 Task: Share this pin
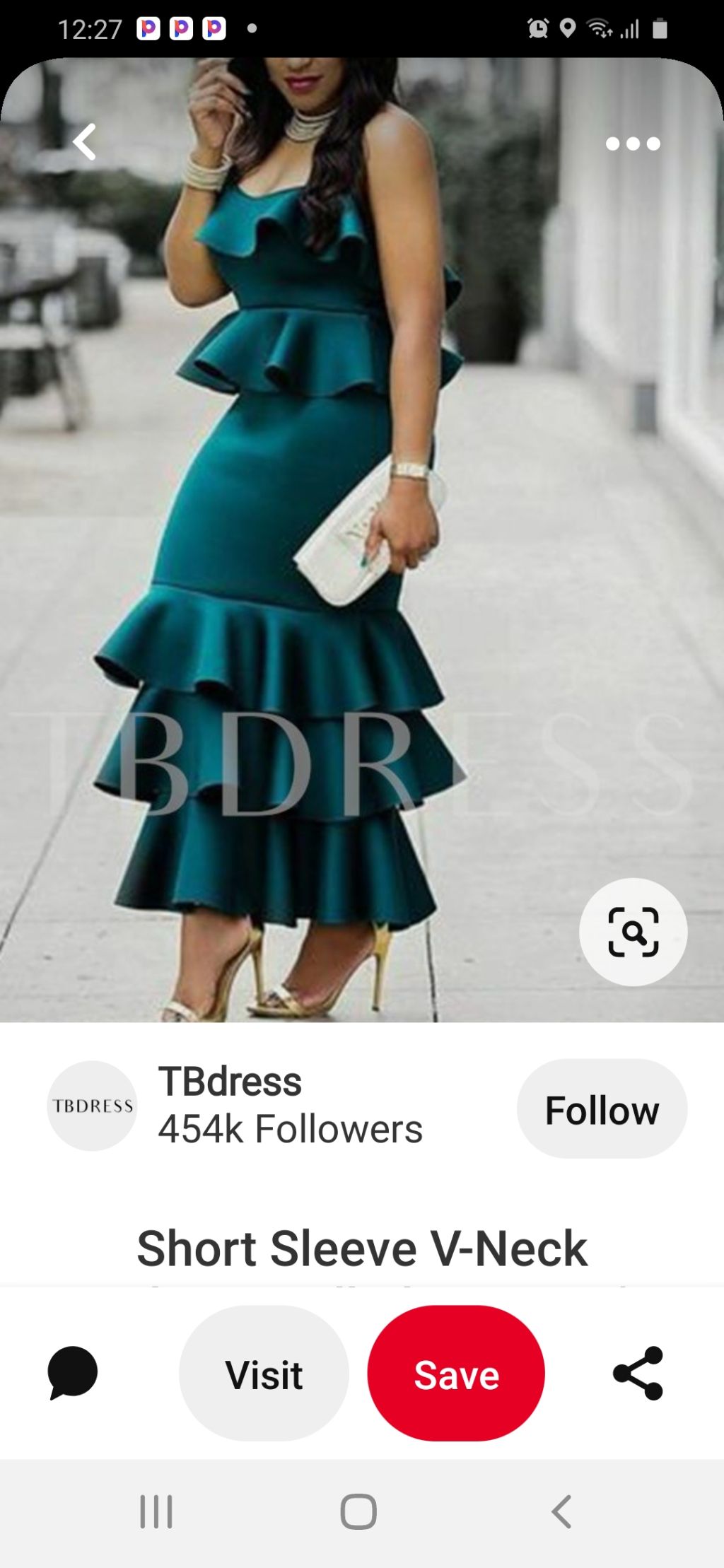(x=638, y=1373)
